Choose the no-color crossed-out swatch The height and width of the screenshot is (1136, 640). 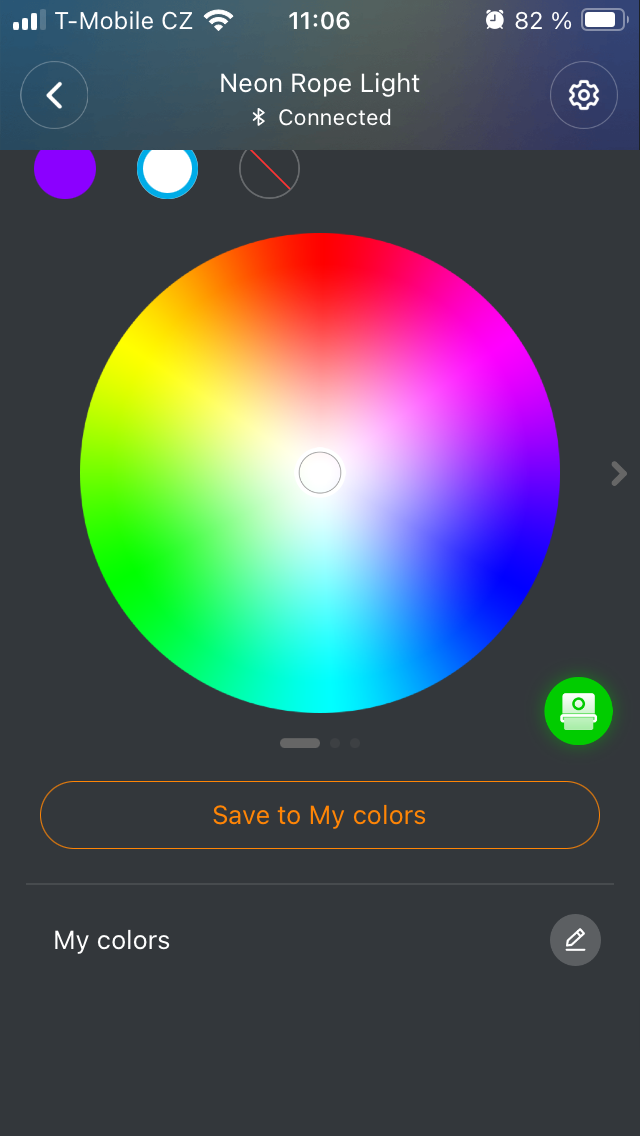[270, 172]
